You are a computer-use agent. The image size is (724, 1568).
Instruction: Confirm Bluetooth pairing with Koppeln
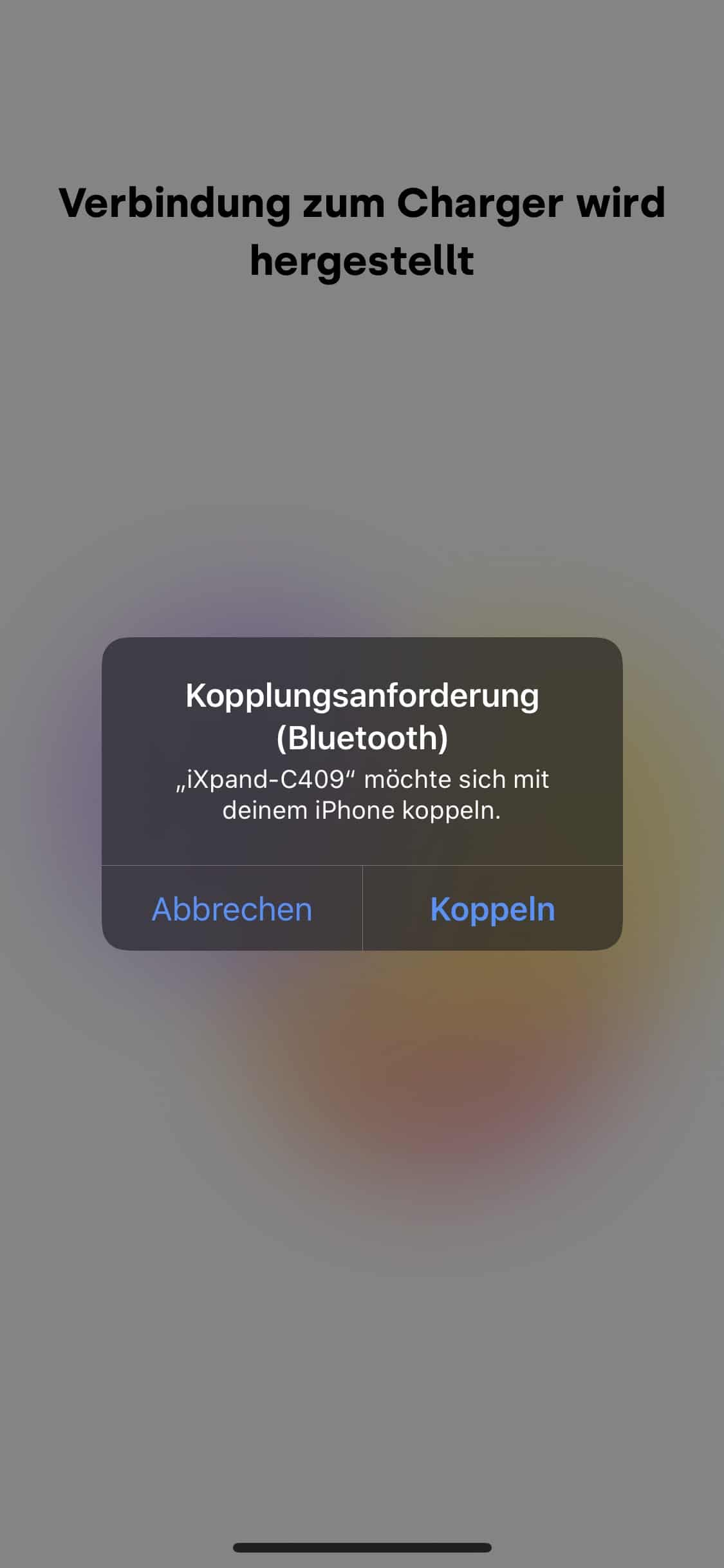pos(492,909)
